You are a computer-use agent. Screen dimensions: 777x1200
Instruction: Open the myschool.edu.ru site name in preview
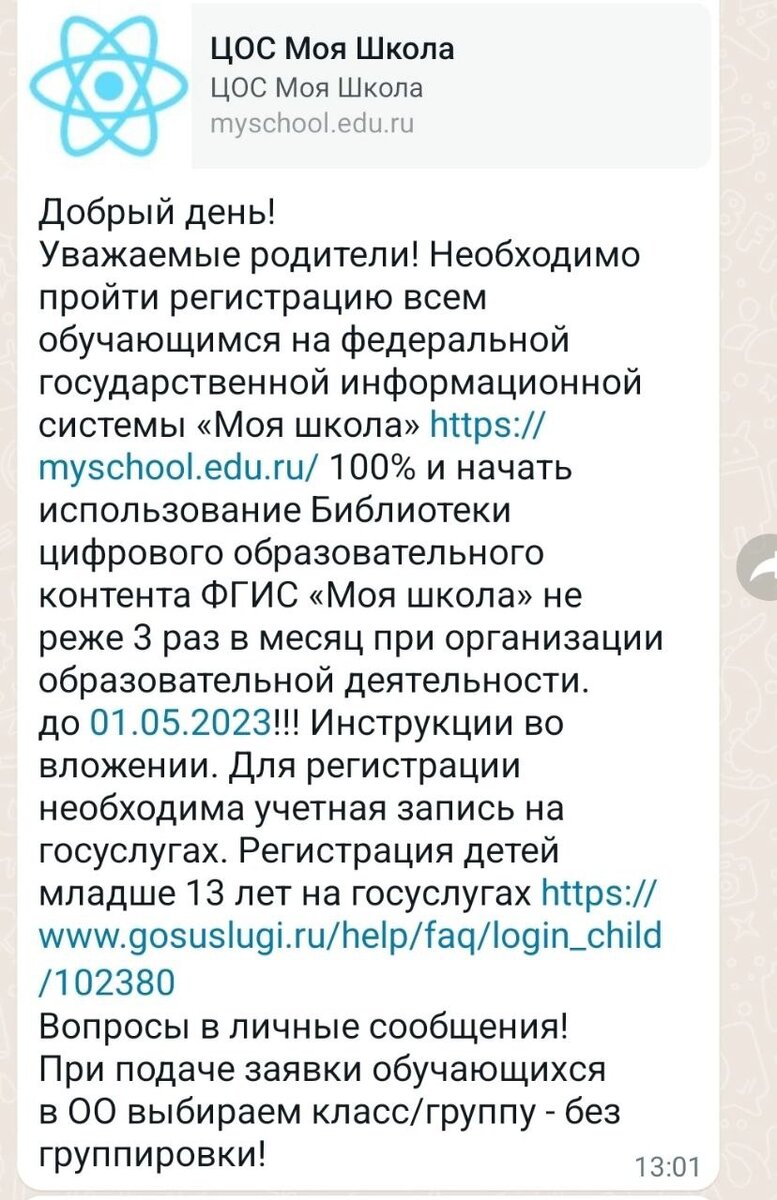click(x=310, y=122)
